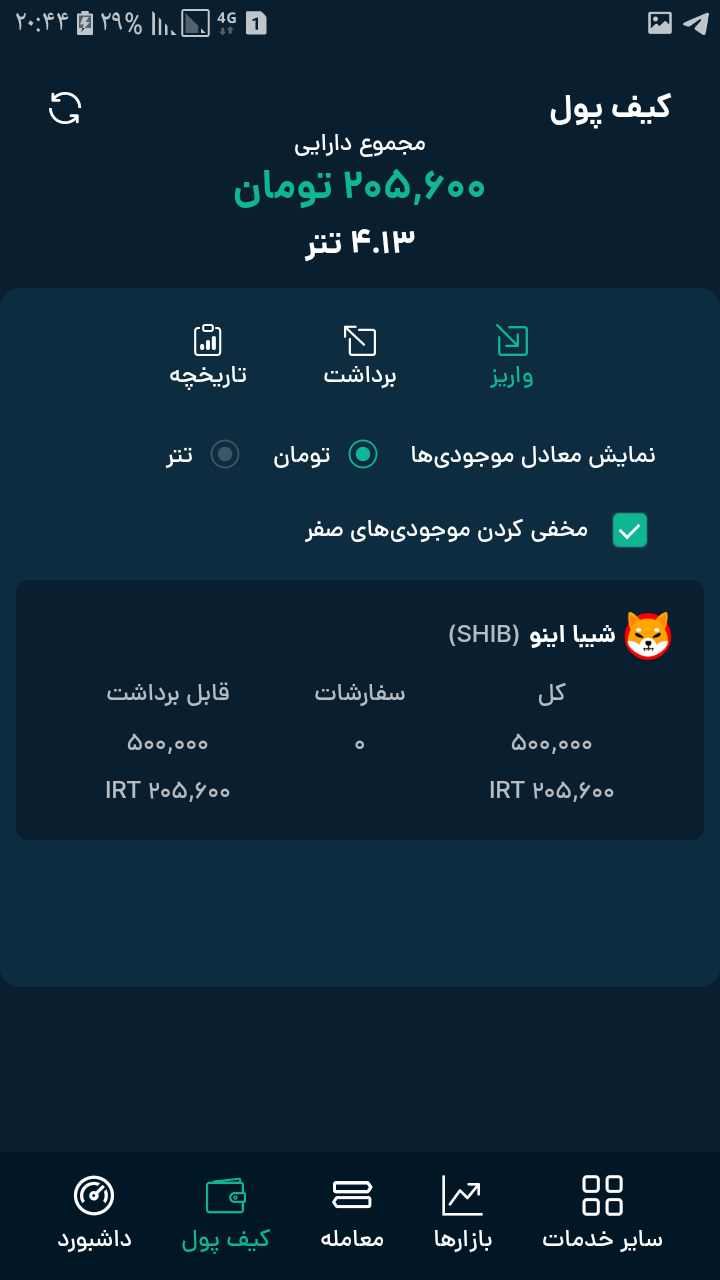Switch to the کیف پول tab
Viewport: 720px width, 1280px height.
pos(226,1212)
